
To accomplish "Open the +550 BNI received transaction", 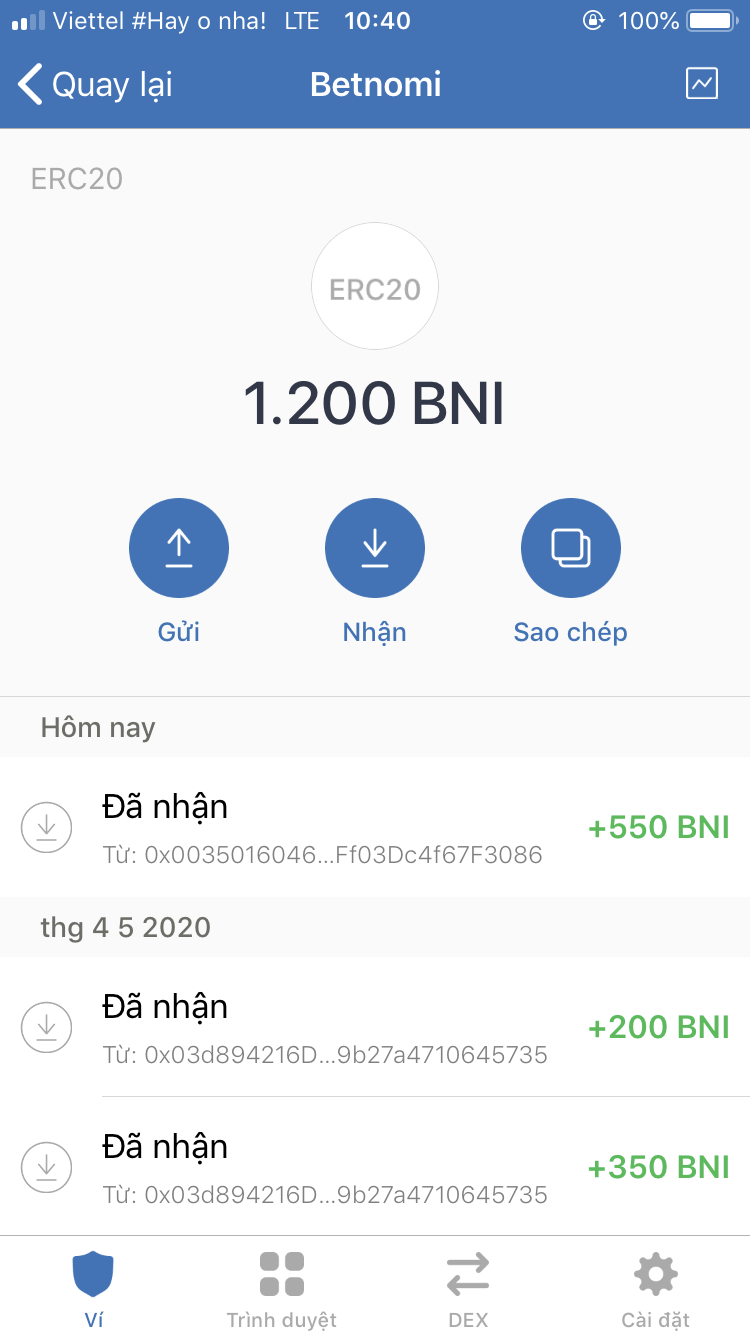I will pos(375,827).
